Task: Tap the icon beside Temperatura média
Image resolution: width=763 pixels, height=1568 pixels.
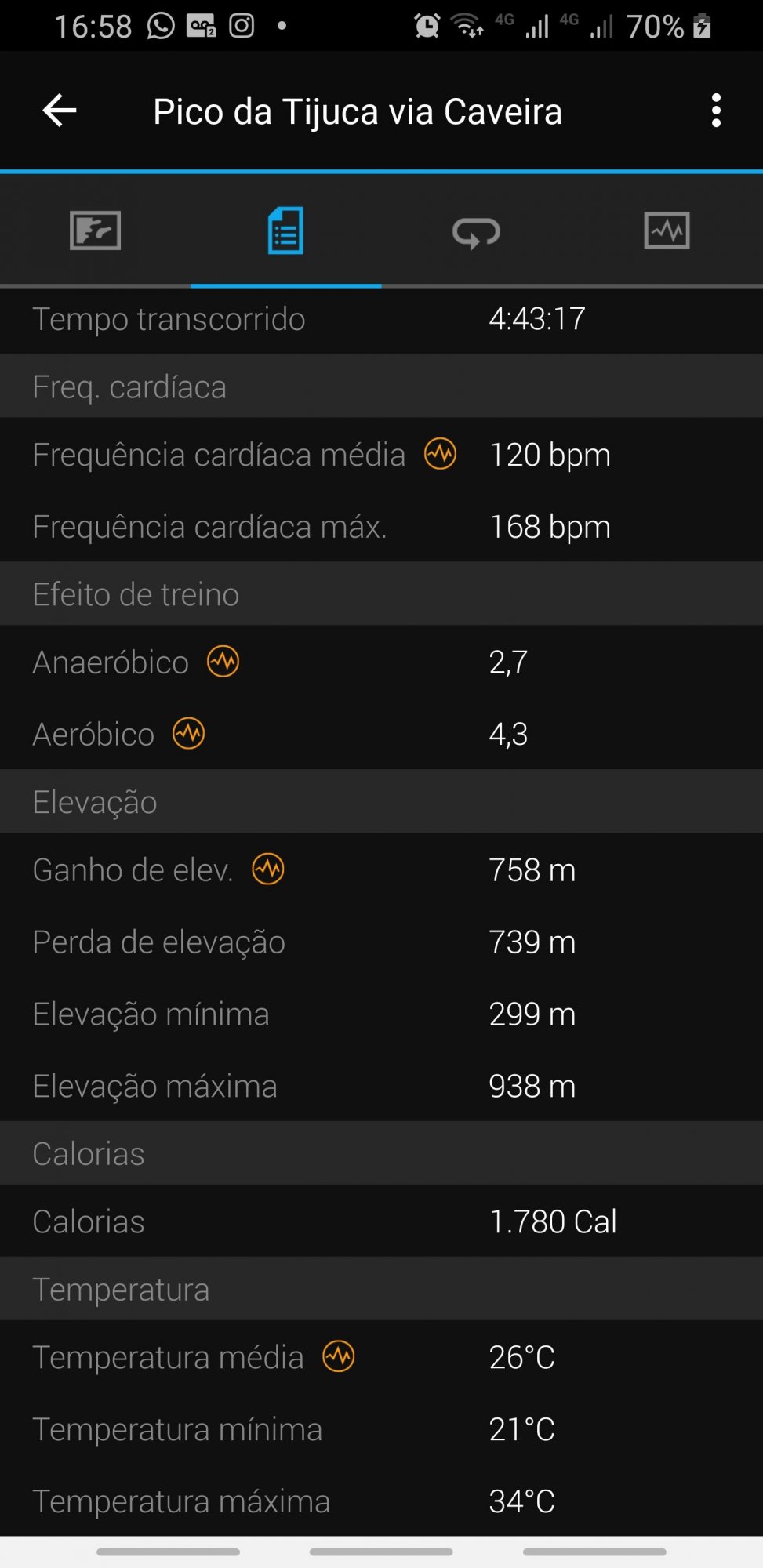Action: 338,1356
